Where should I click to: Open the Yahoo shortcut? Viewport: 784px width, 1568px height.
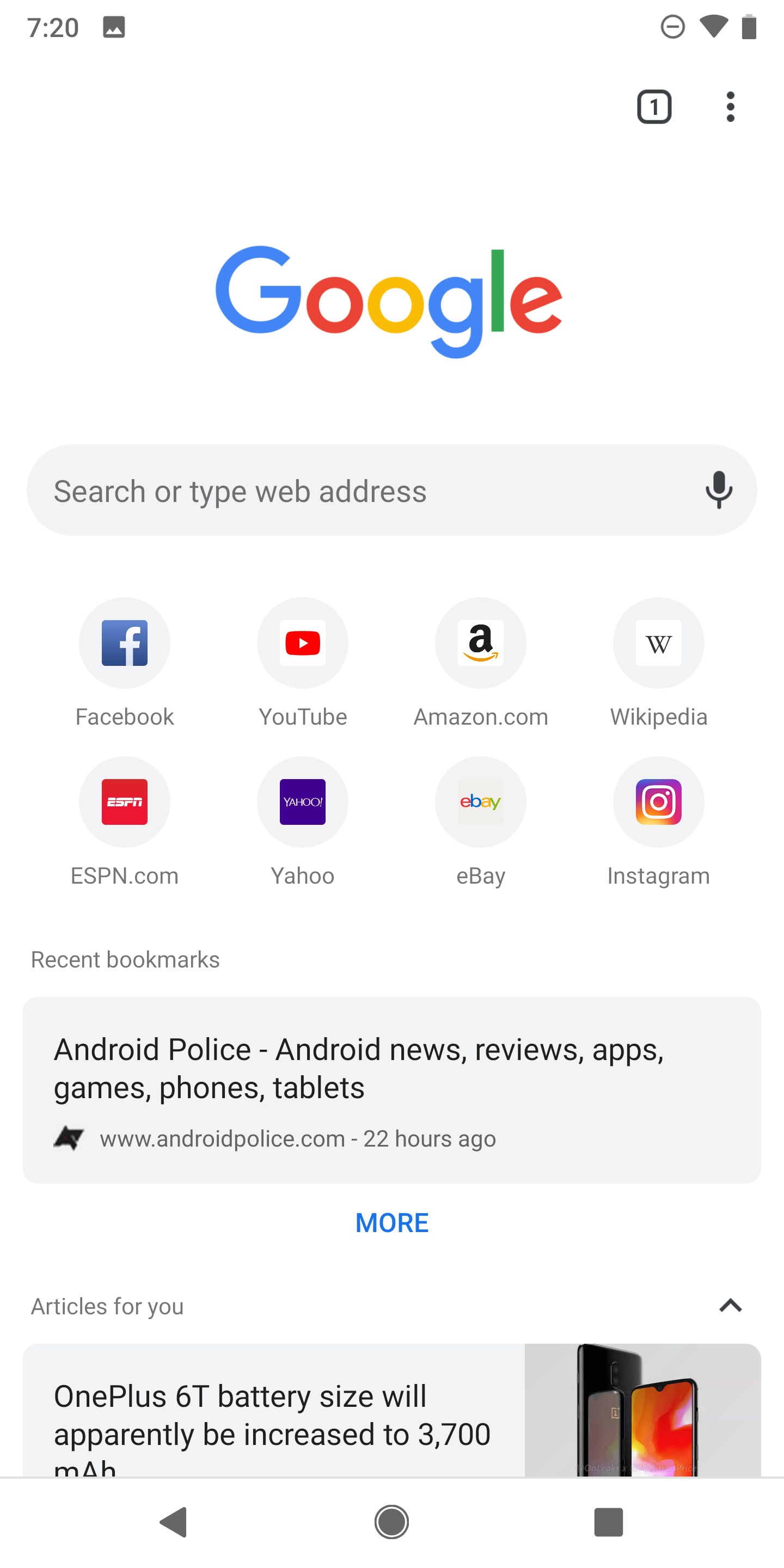pos(303,801)
